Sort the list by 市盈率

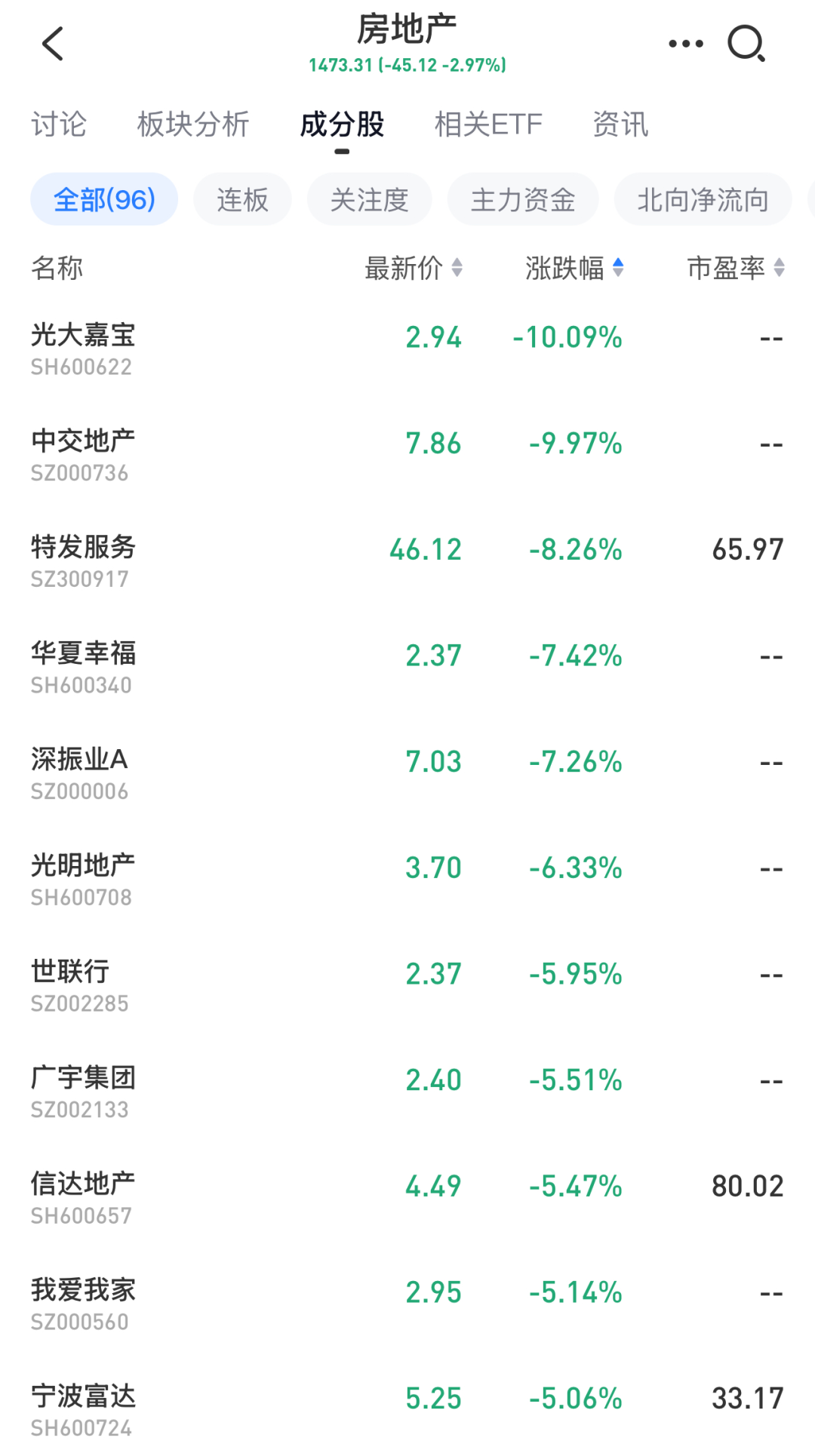736,268
